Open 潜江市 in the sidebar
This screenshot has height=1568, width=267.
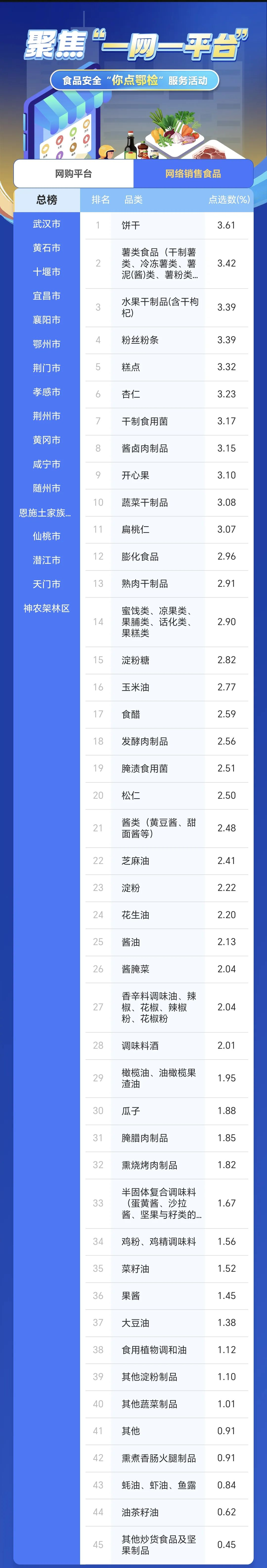(x=47, y=561)
